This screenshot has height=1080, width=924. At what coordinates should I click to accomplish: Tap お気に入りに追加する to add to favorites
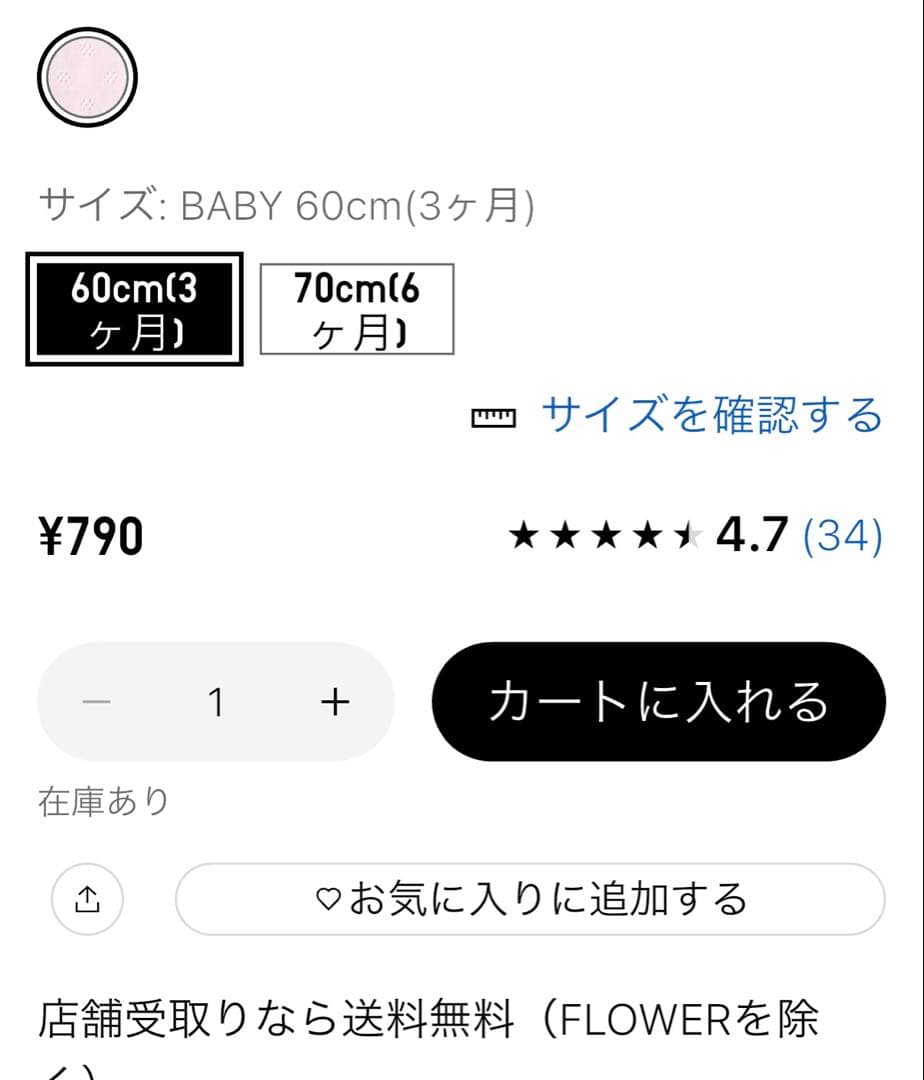pyautogui.click(x=530, y=899)
